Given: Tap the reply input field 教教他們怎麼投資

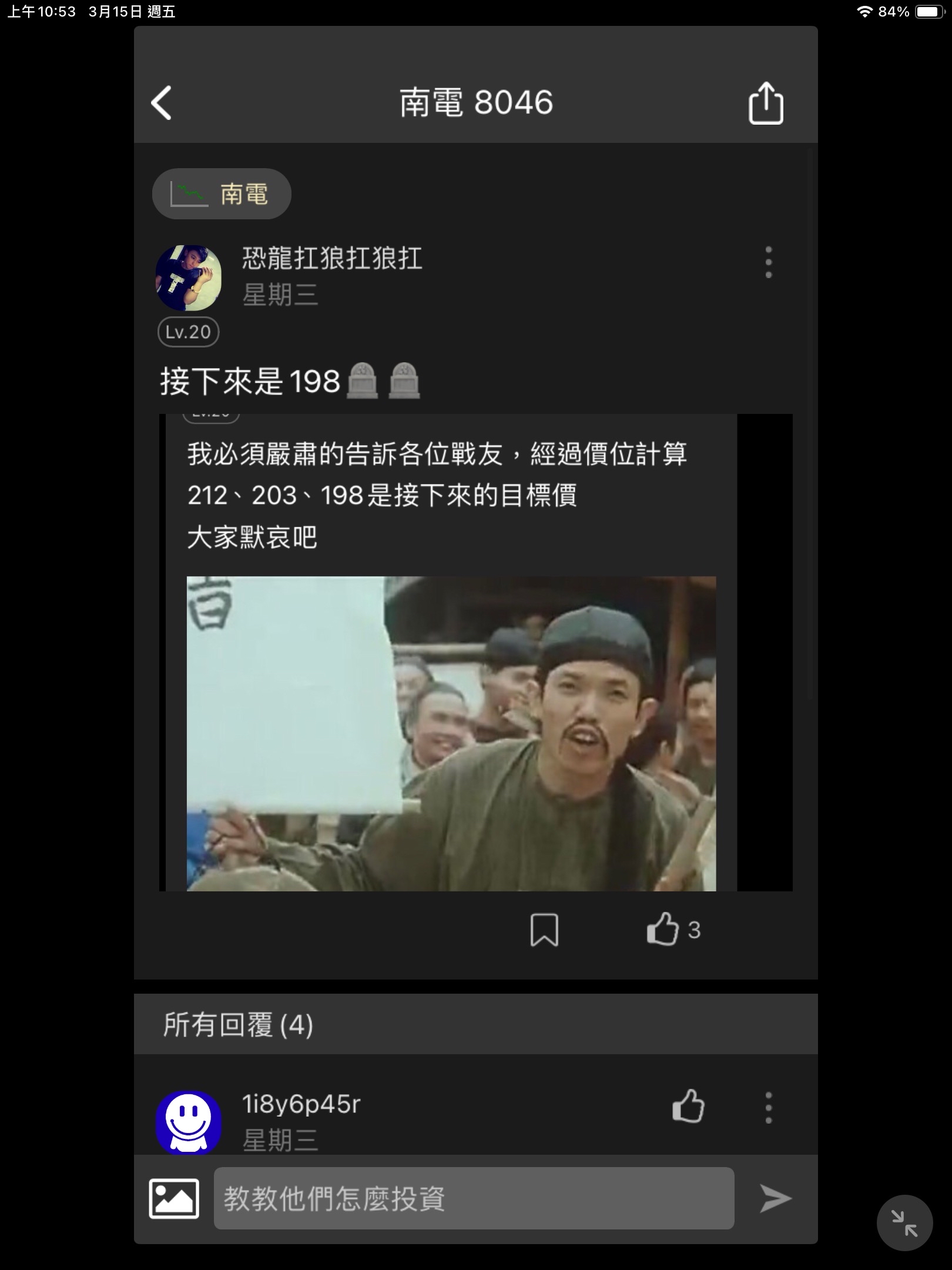Looking at the screenshot, I should click(475, 1198).
